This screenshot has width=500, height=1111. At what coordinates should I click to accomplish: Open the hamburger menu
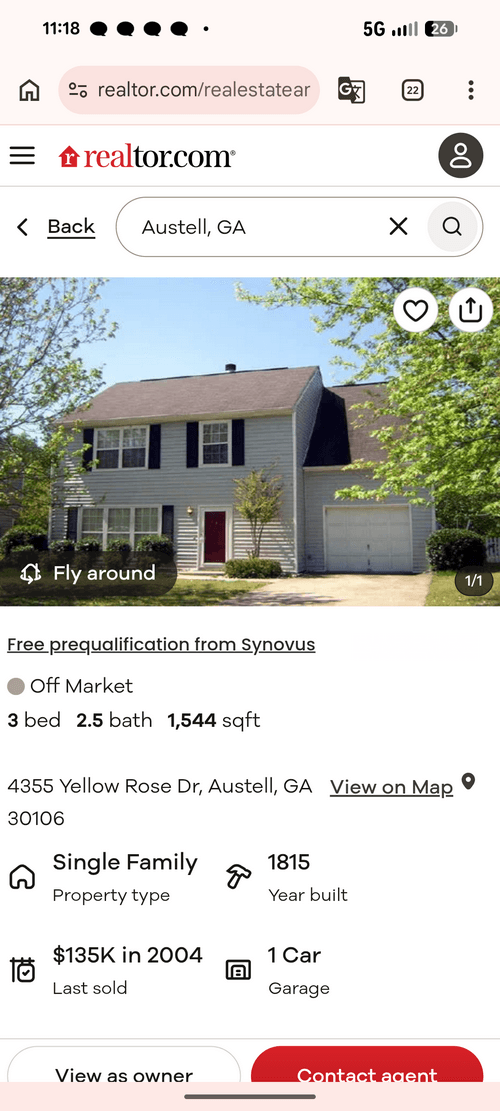pos(22,156)
